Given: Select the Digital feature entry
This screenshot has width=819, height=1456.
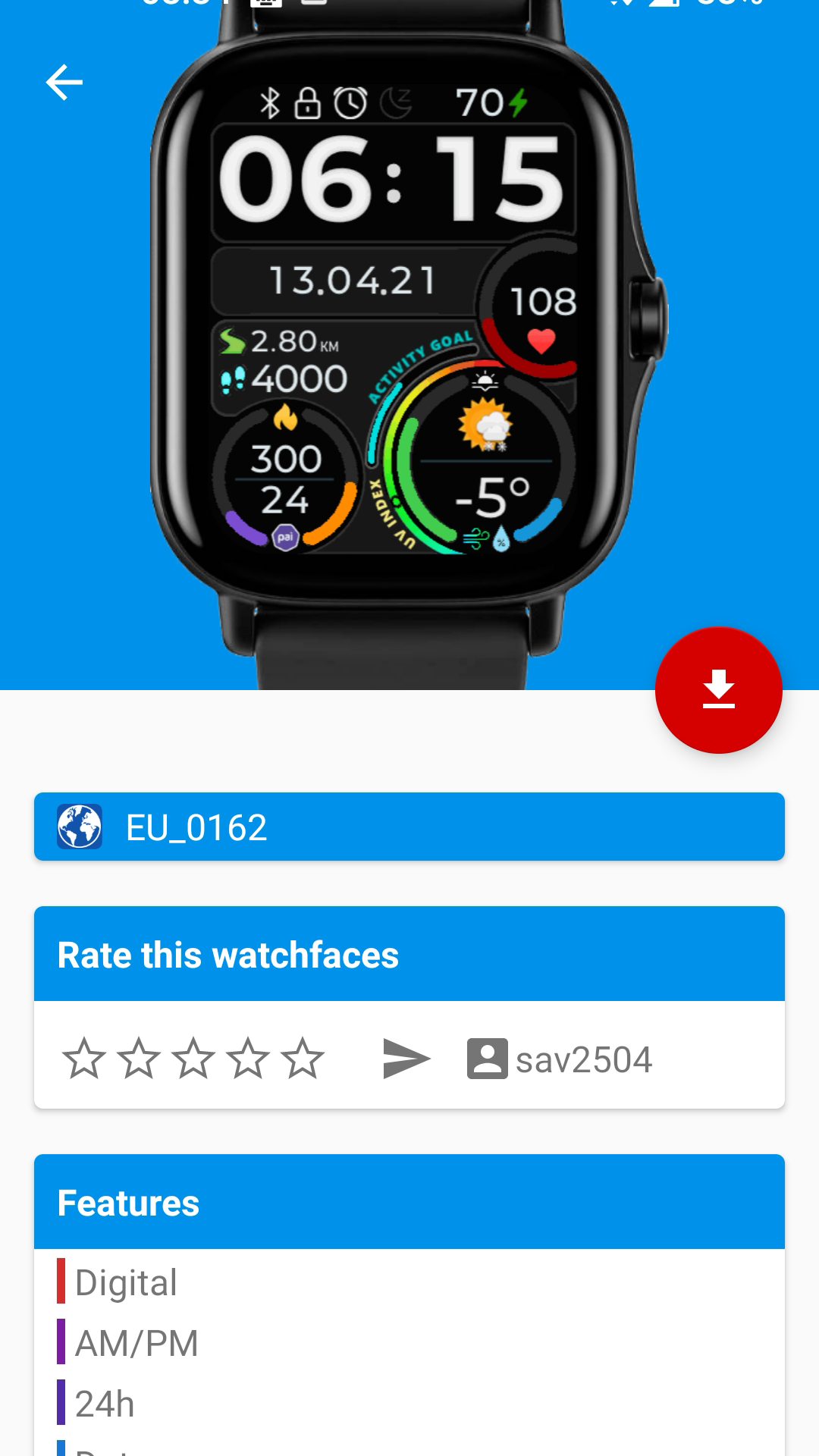Looking at the screenshot, I should (x=126, y=1282).
